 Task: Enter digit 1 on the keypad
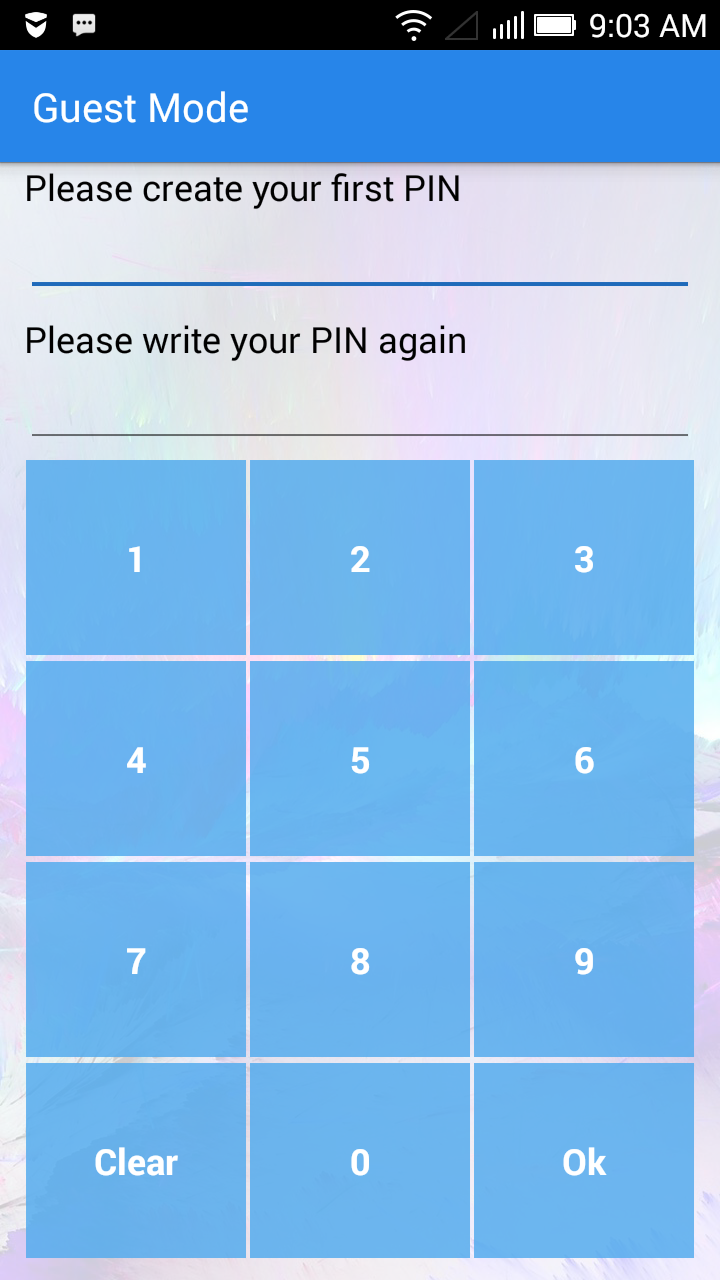tap(136, 558)
